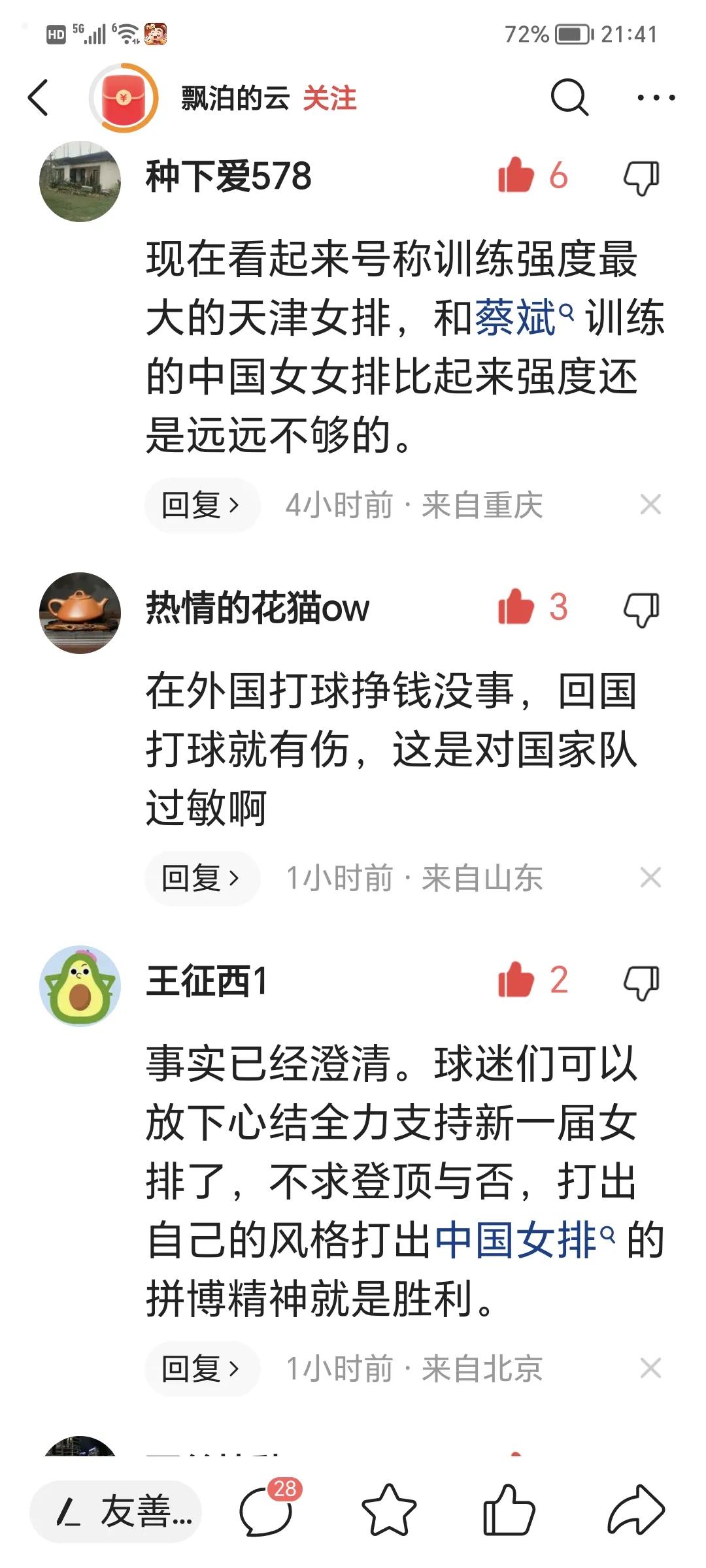Viewport: 706px width, 1568px height.
Task: Open the 蔡斌 topic link
Action: click(516, 317)
